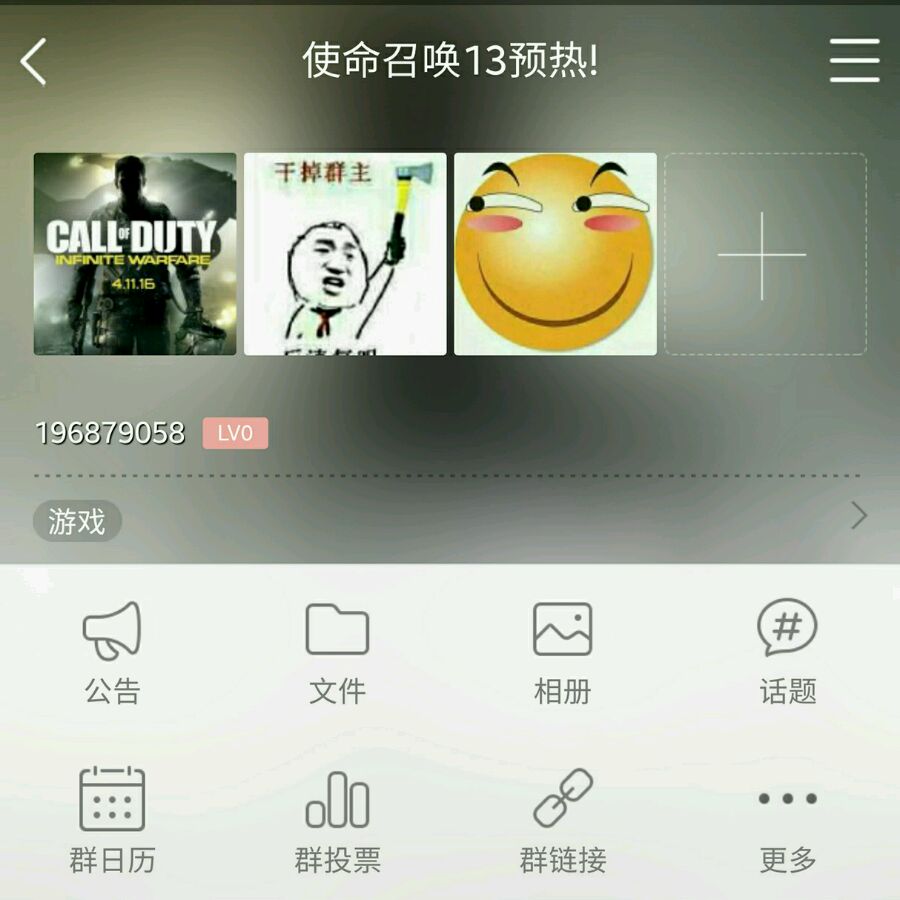This screenshot has width=900, height=900.
Task: Open group files (文件)
Action: [x=337, y=653]
